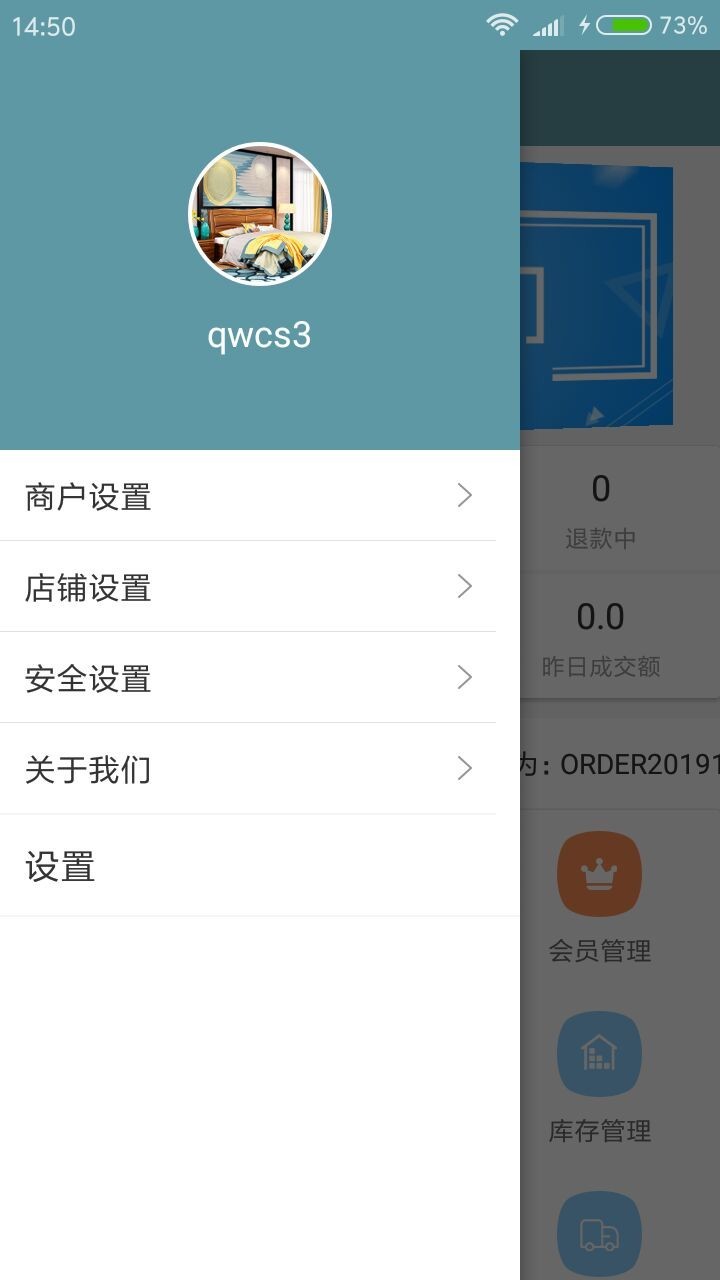Open 商户设置 merchant settings

click(248, 496)
